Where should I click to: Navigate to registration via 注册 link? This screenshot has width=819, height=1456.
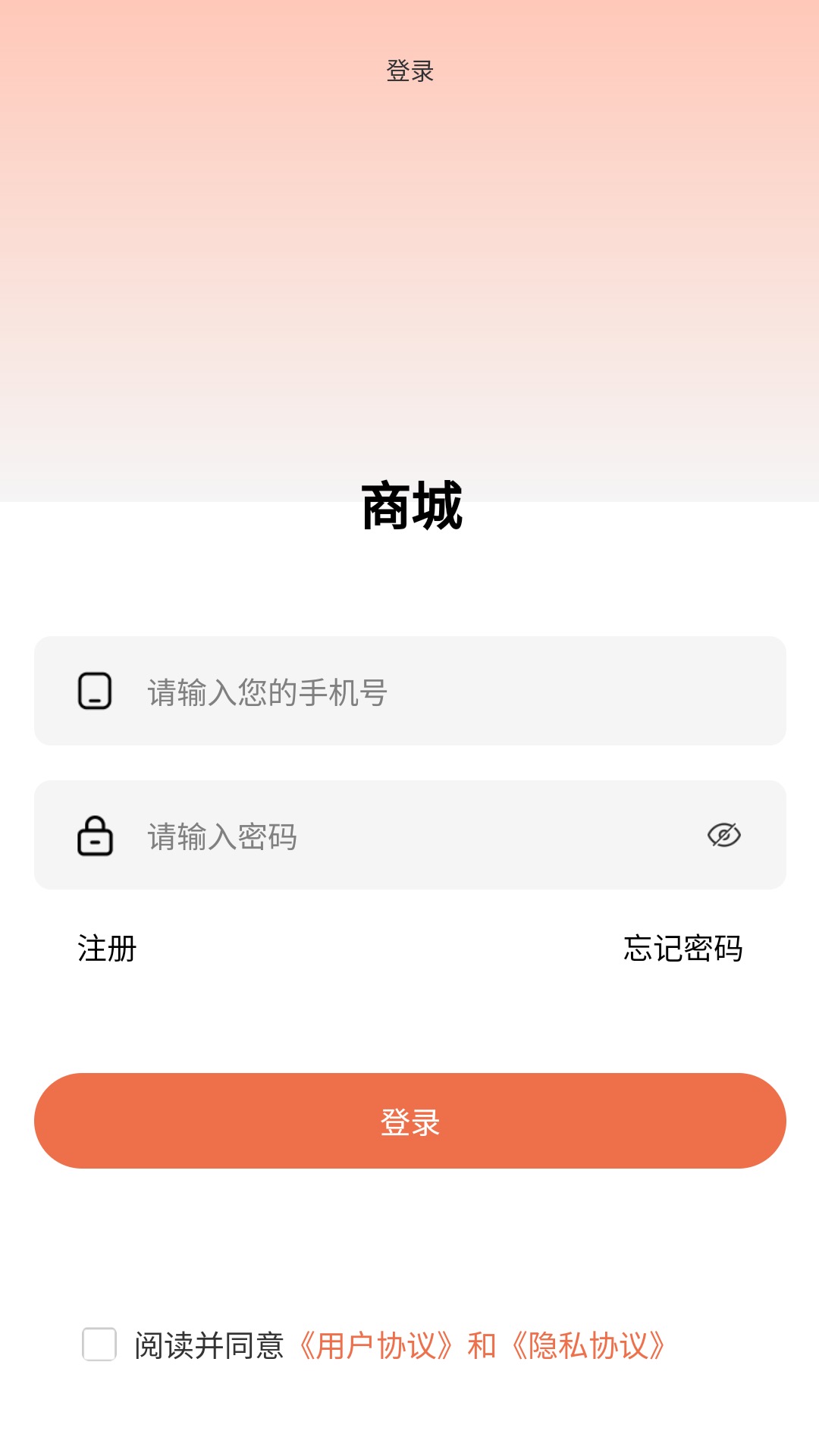105,948
